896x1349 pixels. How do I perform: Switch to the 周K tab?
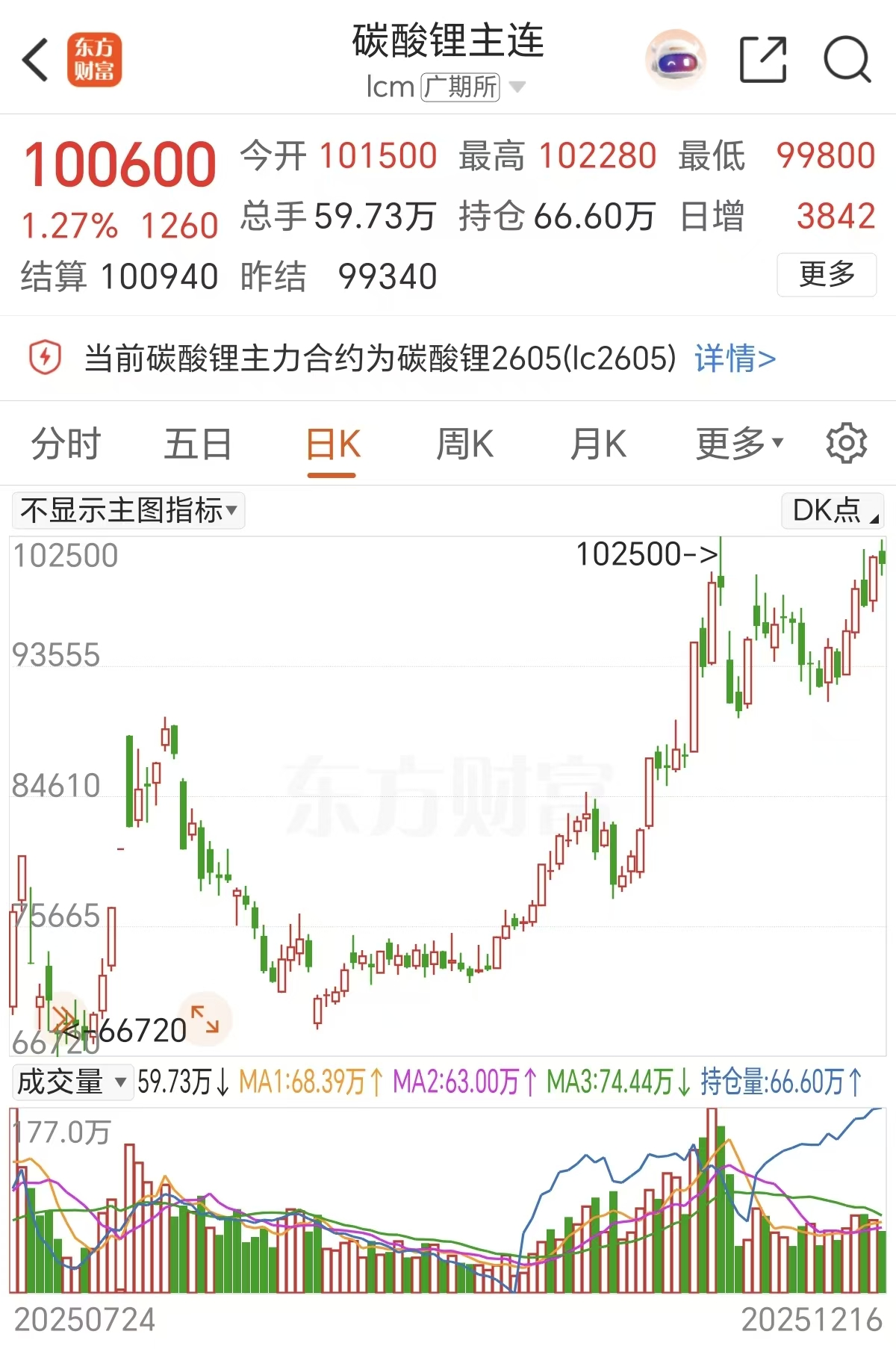click(x=464, y=443)
